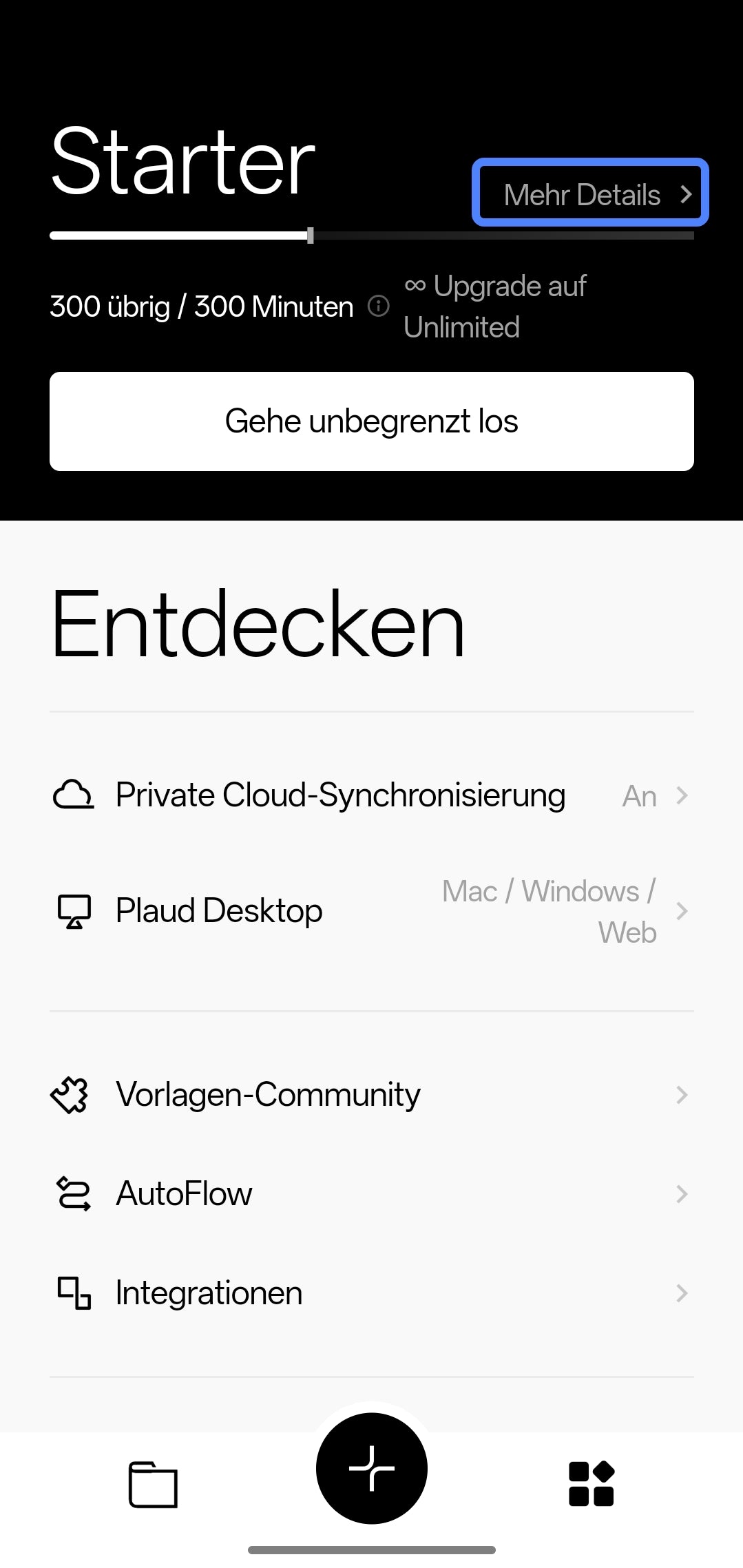The width and height of the screenshot is (743, 1568).
Task: Open Integrationen
Action: tap(371, 1293)
